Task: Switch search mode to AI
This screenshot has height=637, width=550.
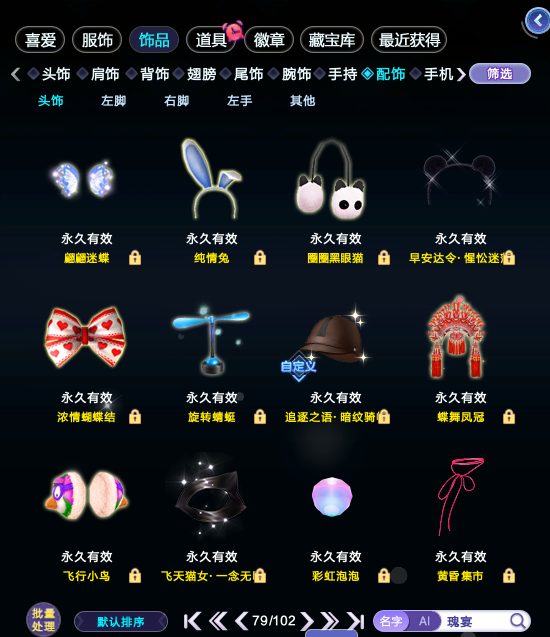Action: (424, 621)
